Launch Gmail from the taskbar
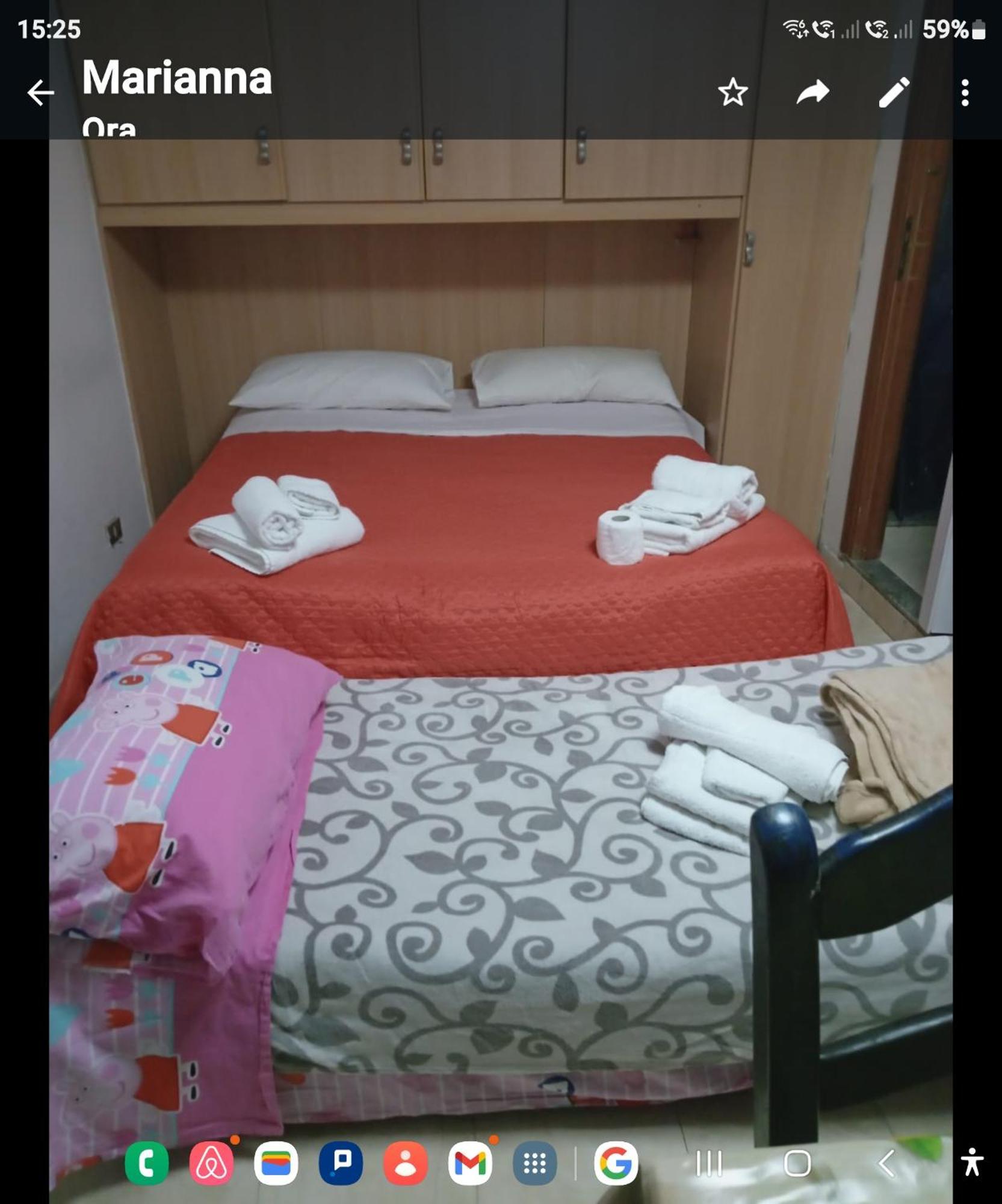 click(470, 1163)
